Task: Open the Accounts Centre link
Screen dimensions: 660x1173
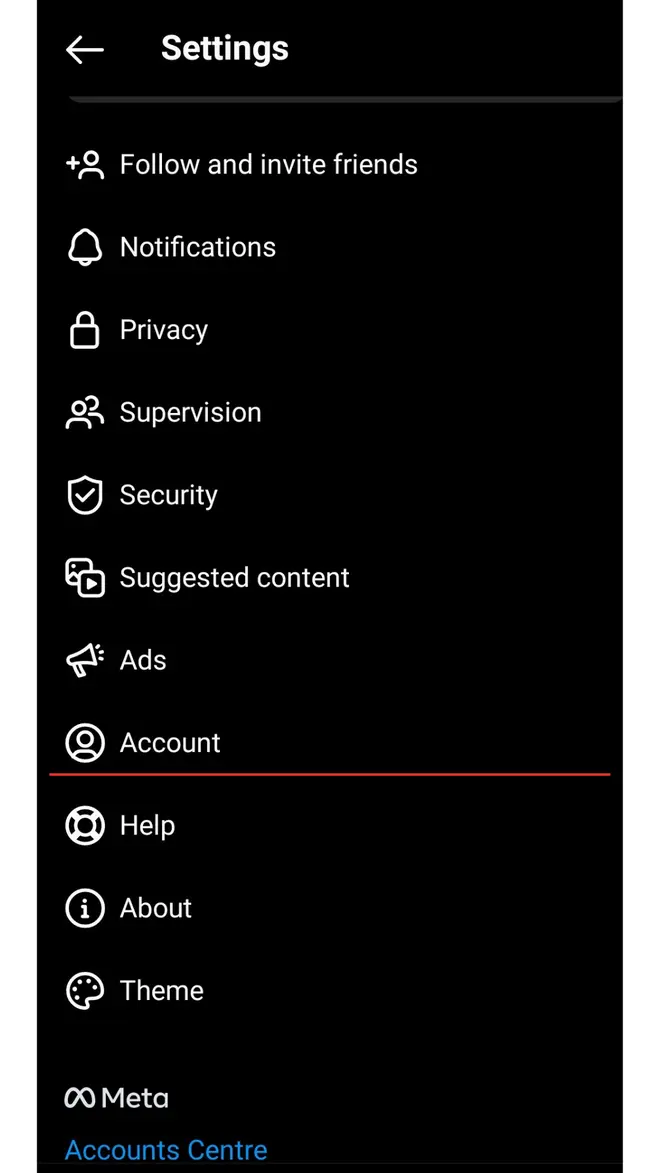Action: click(166, 1150)
